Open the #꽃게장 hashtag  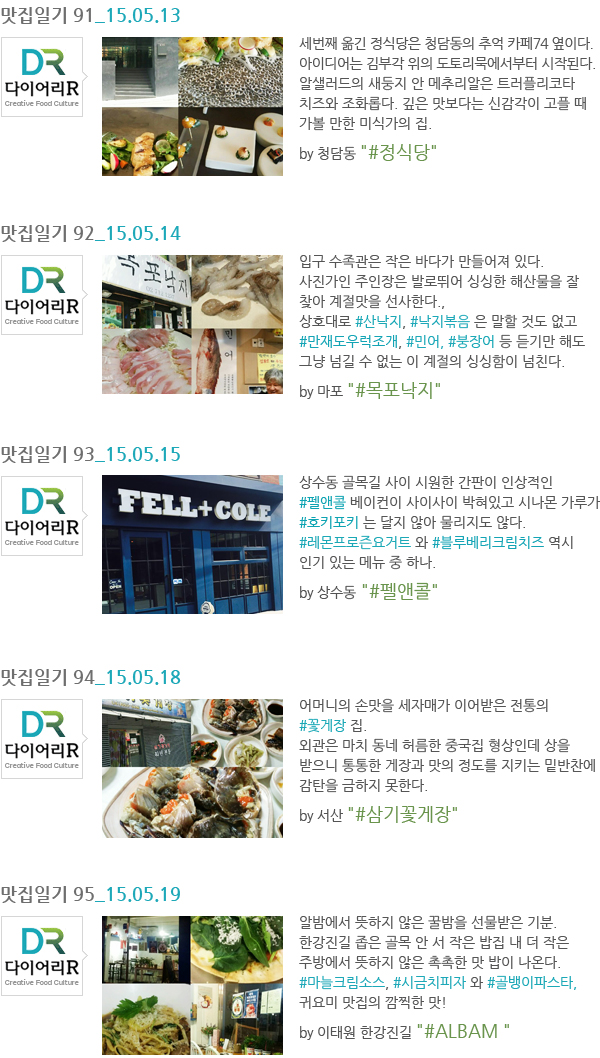pyautogui.click(x=322, y=725)
